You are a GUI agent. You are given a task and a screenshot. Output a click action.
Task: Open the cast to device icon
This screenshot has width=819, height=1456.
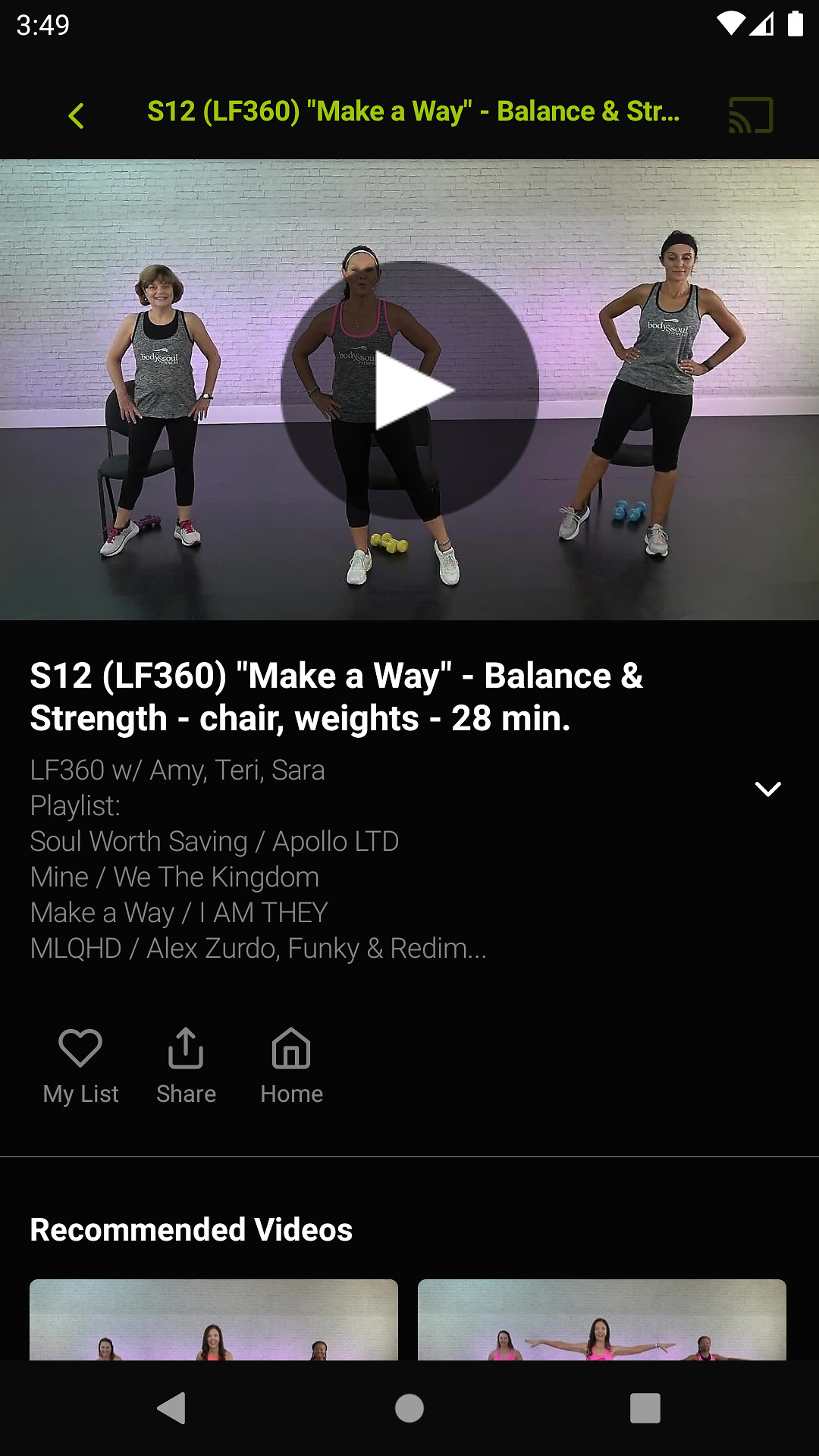[751, 115]
